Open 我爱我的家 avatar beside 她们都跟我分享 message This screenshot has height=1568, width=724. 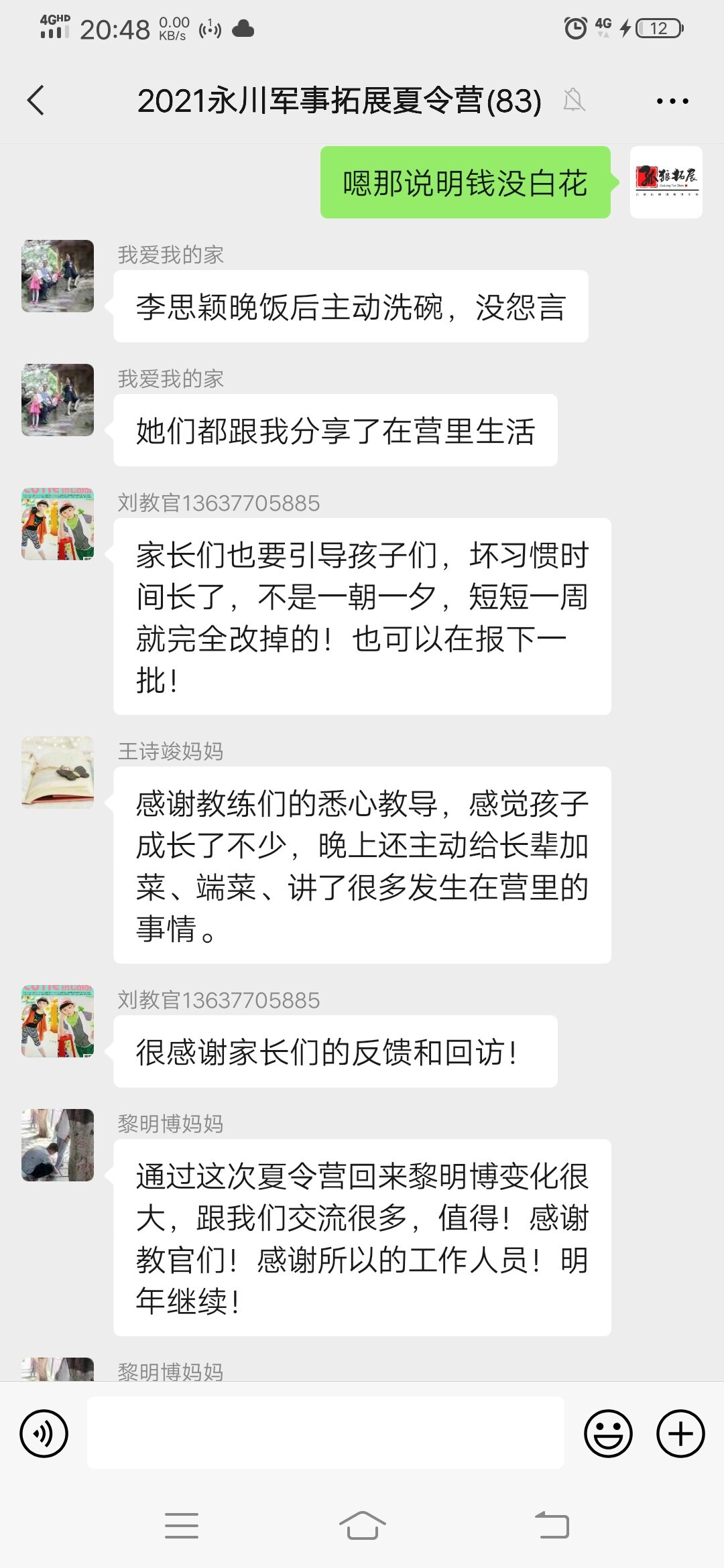click(58, 400)
